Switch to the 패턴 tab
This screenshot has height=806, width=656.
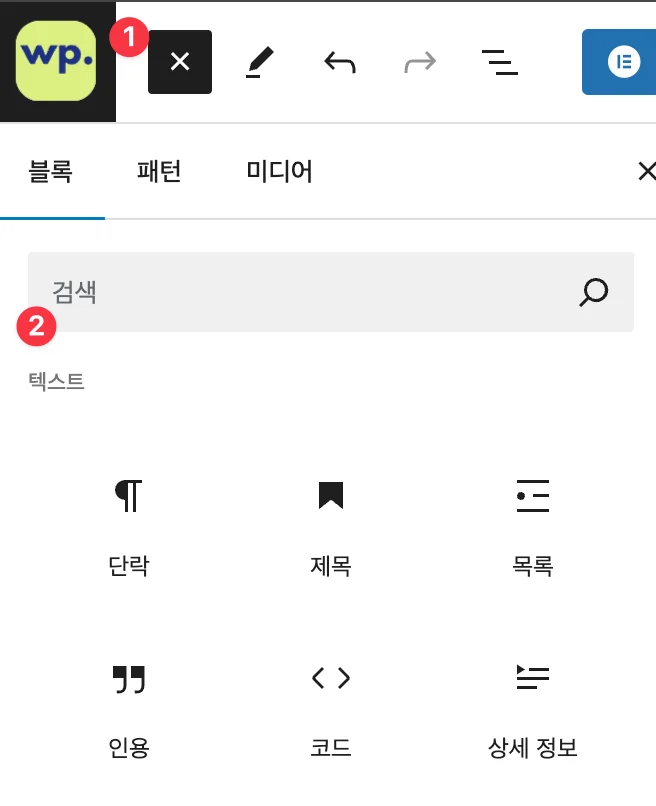click(x=159, y=171)
